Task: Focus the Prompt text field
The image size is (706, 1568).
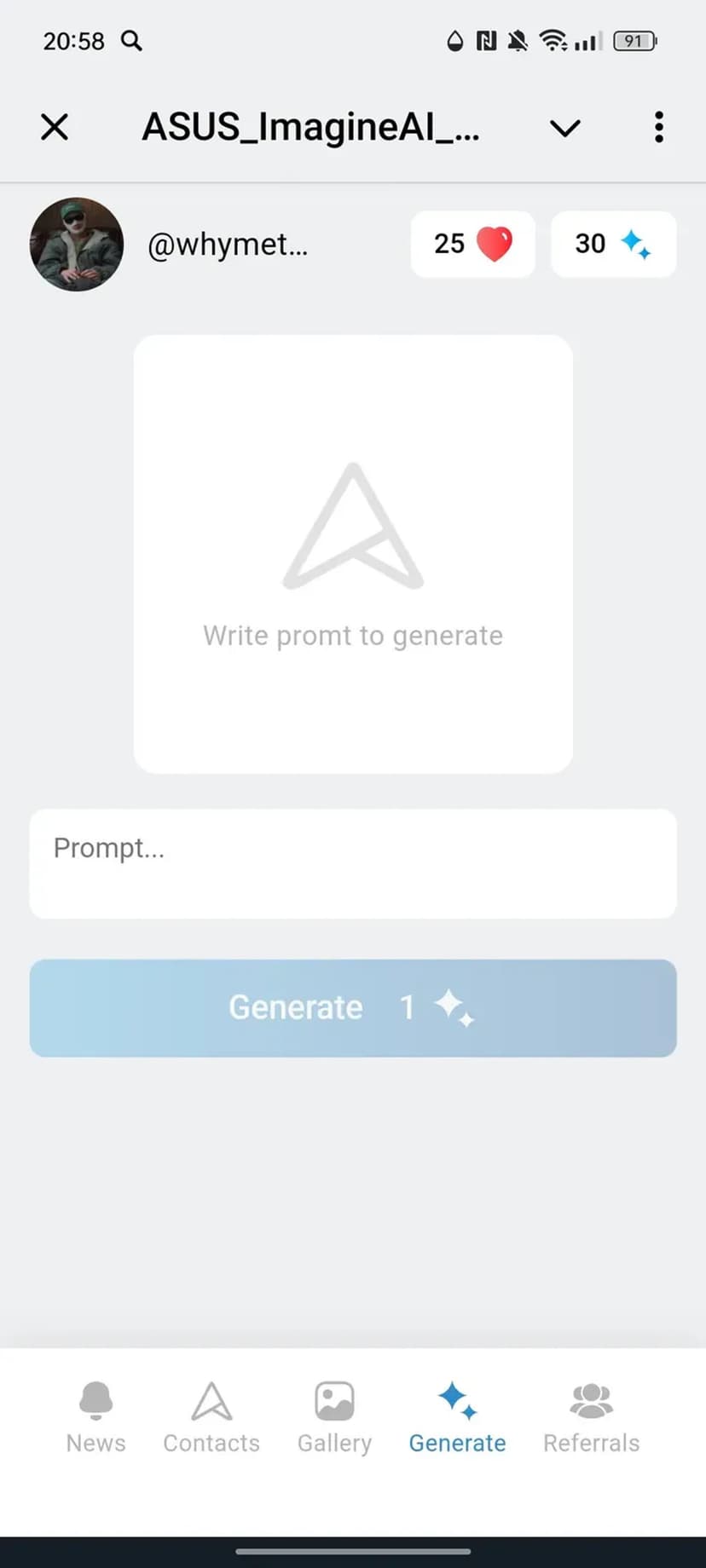Action: coord(353,863)
